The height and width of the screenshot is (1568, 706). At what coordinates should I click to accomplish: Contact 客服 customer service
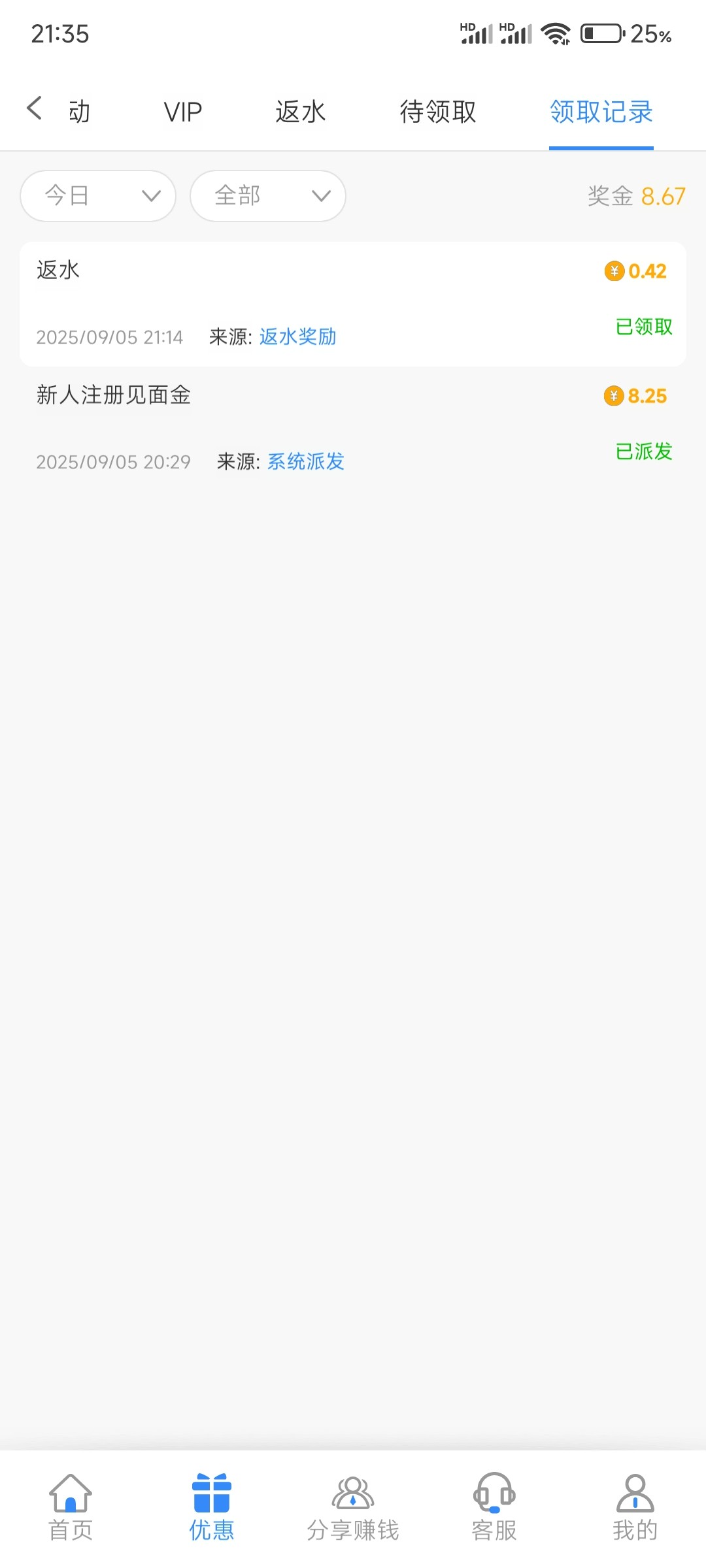coord(494,1507)
